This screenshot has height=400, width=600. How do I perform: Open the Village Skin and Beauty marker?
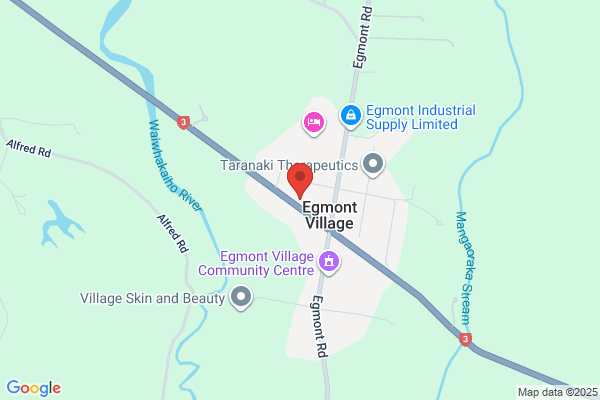coord(241,297)
